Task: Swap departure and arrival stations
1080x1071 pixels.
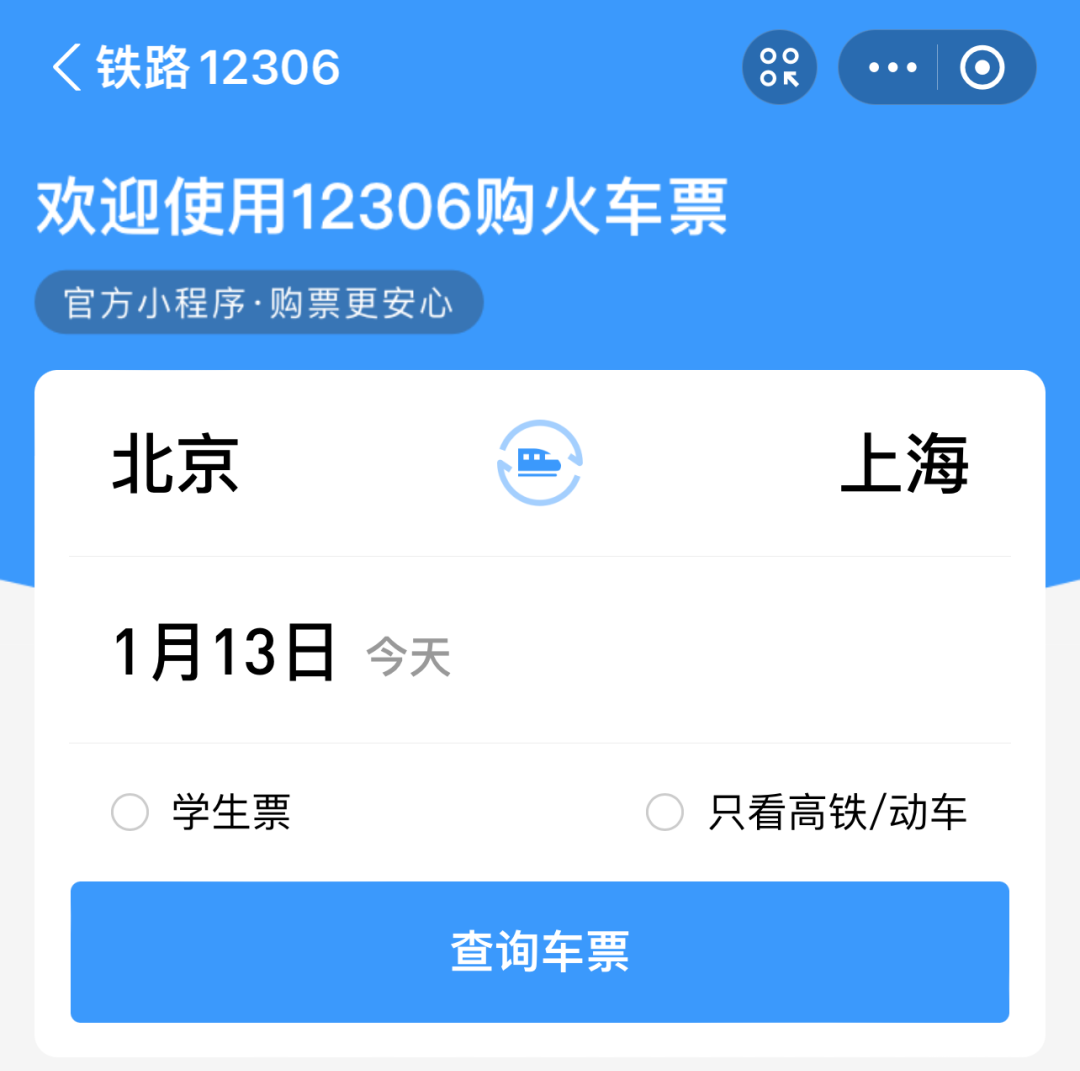Action: point(539,462)
